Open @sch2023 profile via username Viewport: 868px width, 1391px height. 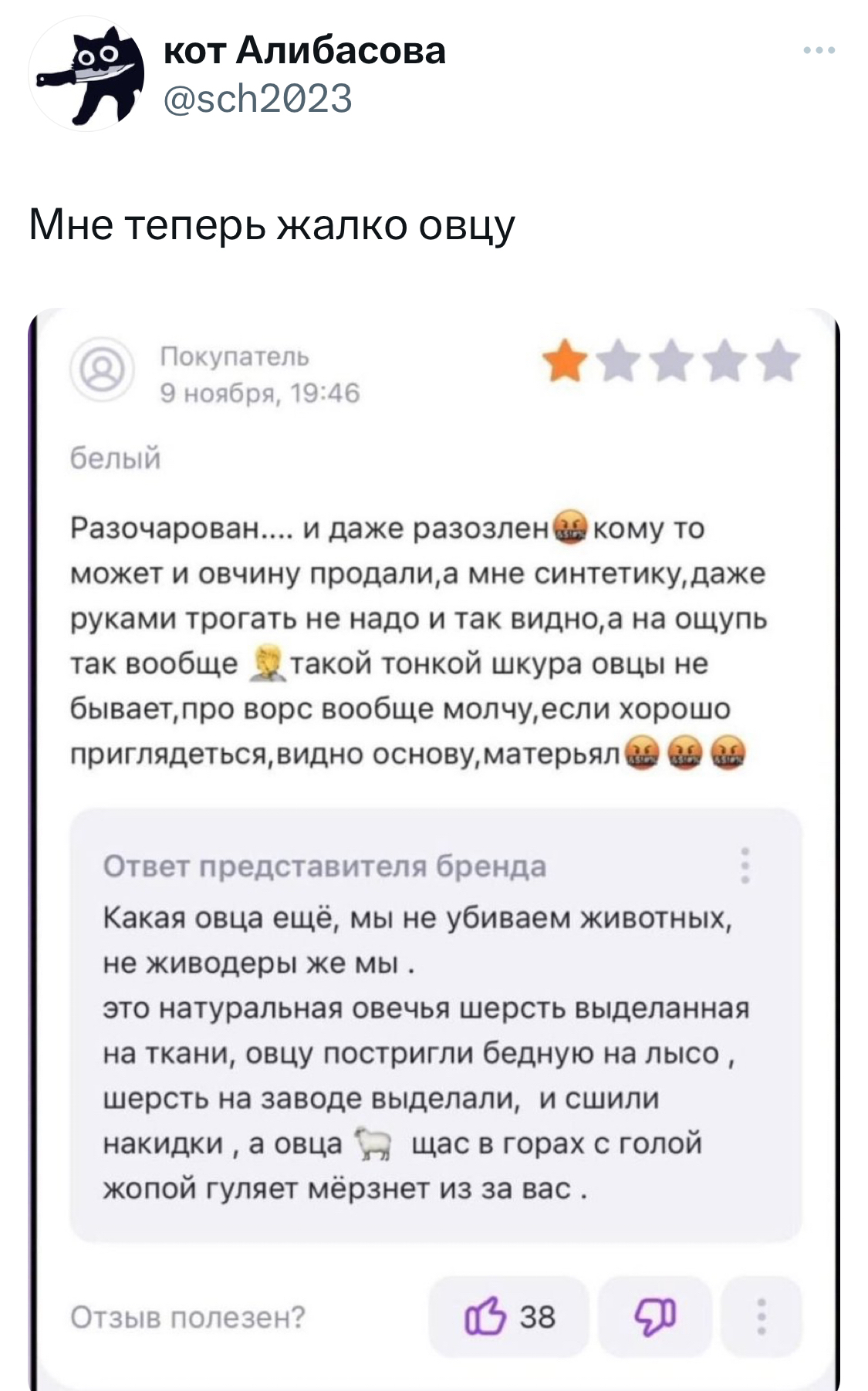pos(258,99)
